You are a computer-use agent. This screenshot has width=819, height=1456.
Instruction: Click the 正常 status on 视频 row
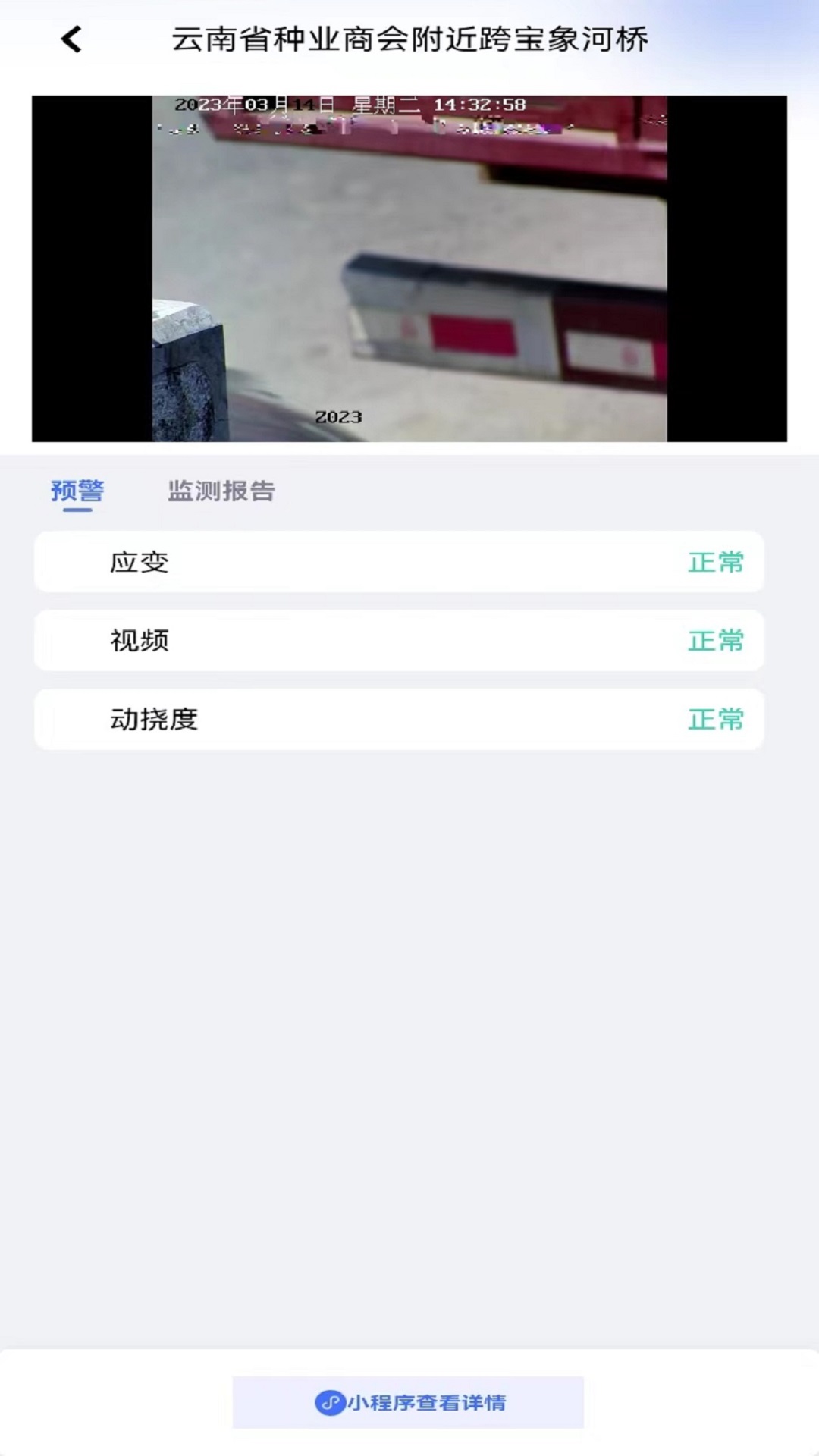[x=715, y=641]
